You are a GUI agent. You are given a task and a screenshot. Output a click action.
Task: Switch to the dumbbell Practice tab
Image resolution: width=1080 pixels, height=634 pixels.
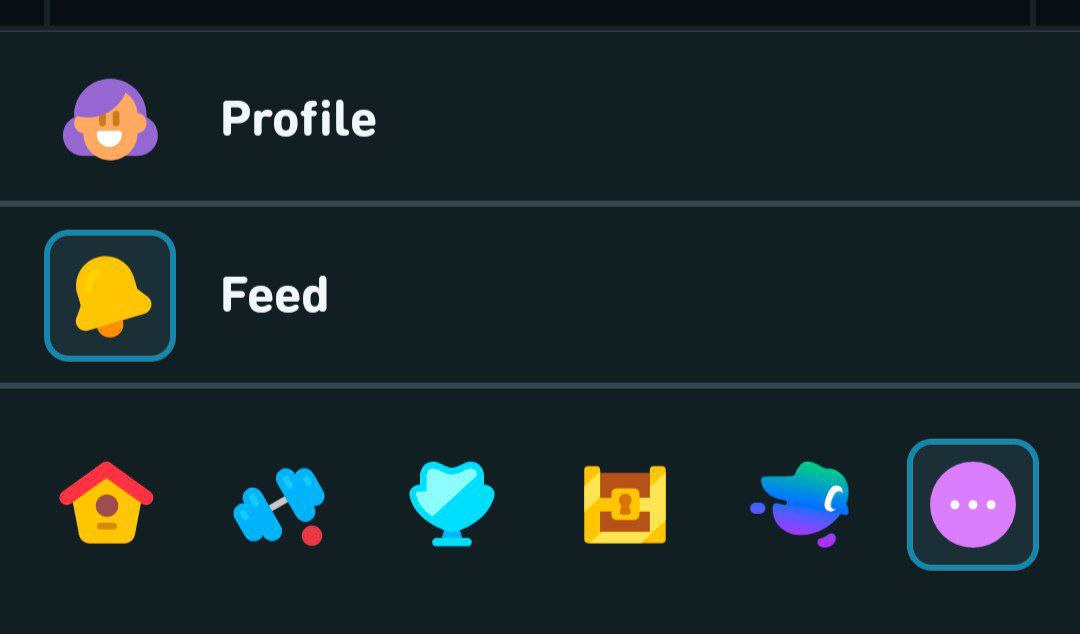(279, 505)
